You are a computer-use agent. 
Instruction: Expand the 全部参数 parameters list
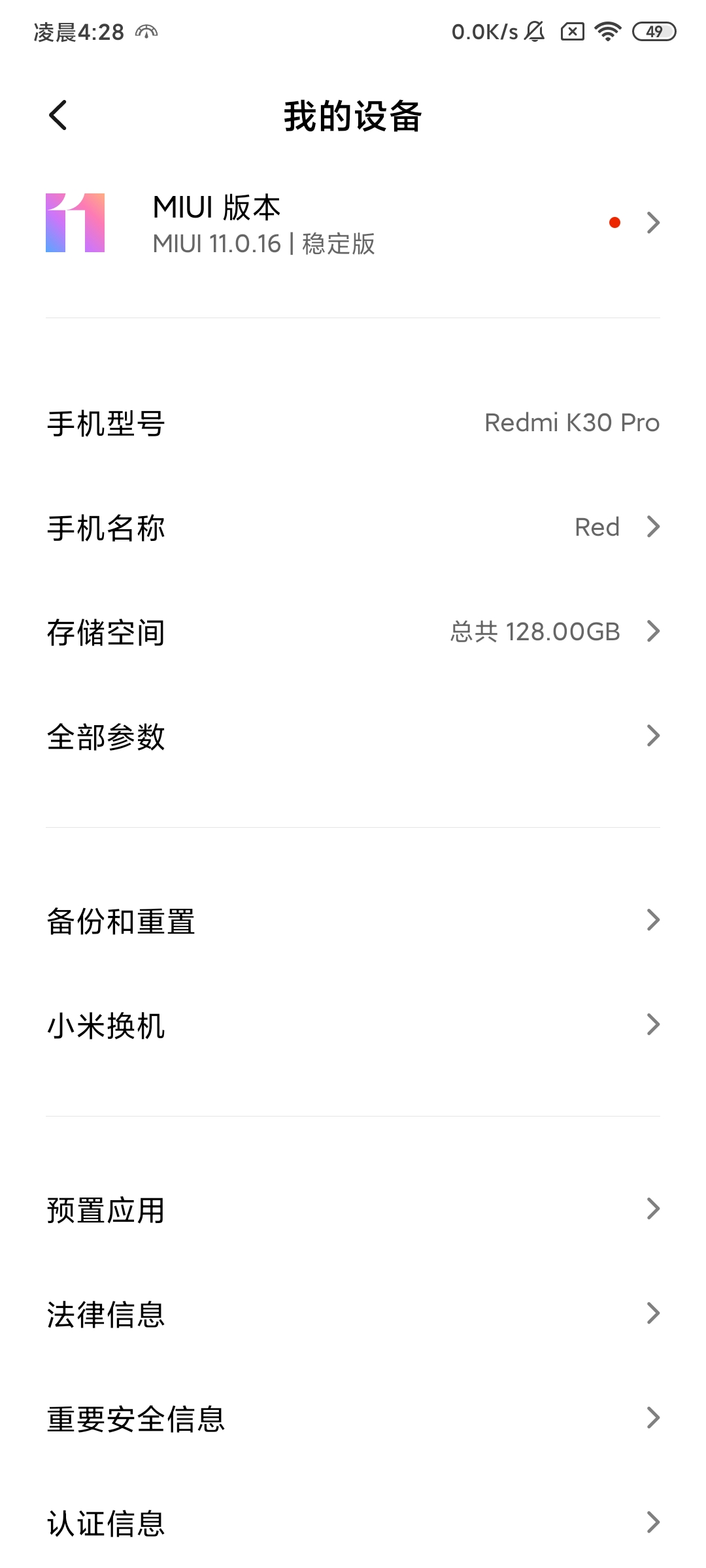[652, 737]
